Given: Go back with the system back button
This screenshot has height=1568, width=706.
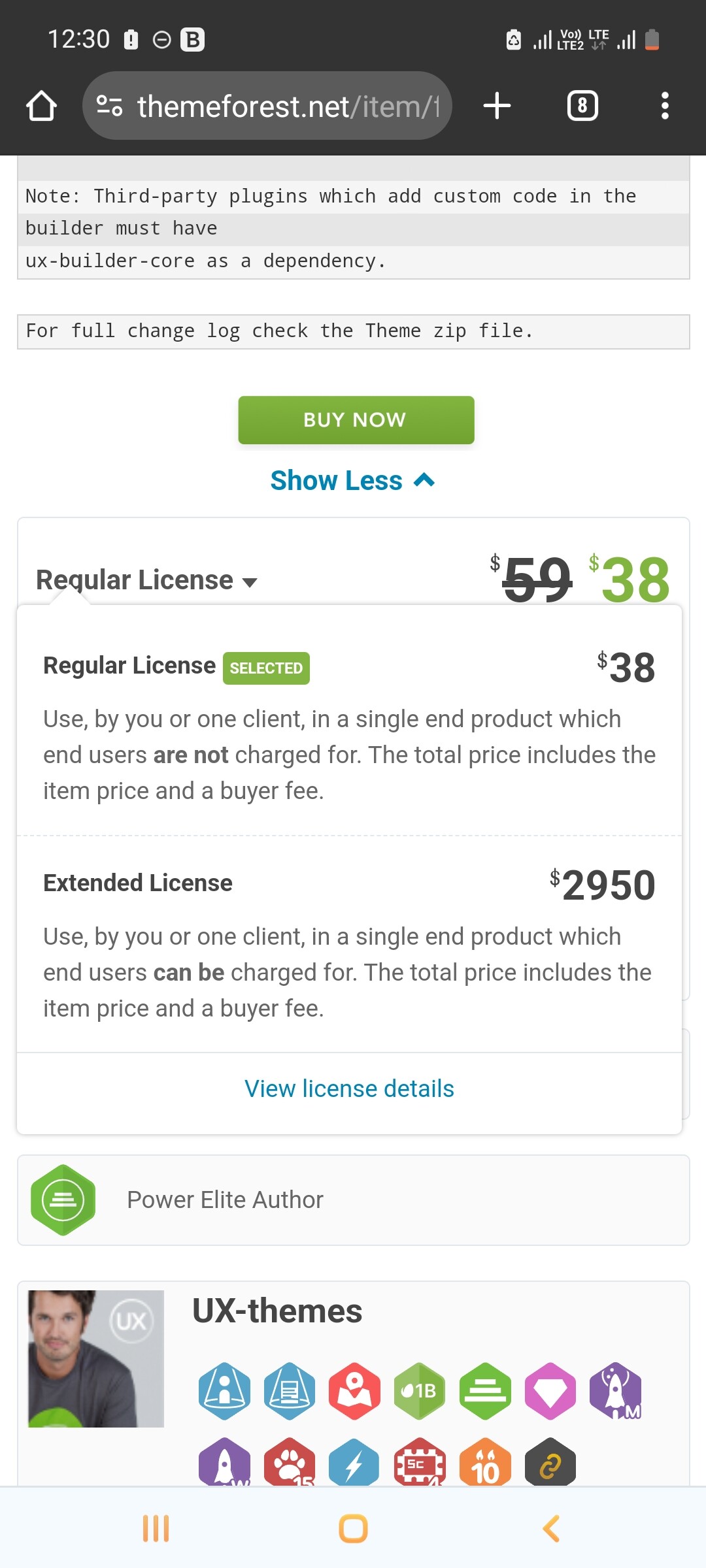Looking at the screenshot, I should pyautogui.click(x=551, y=1529).
